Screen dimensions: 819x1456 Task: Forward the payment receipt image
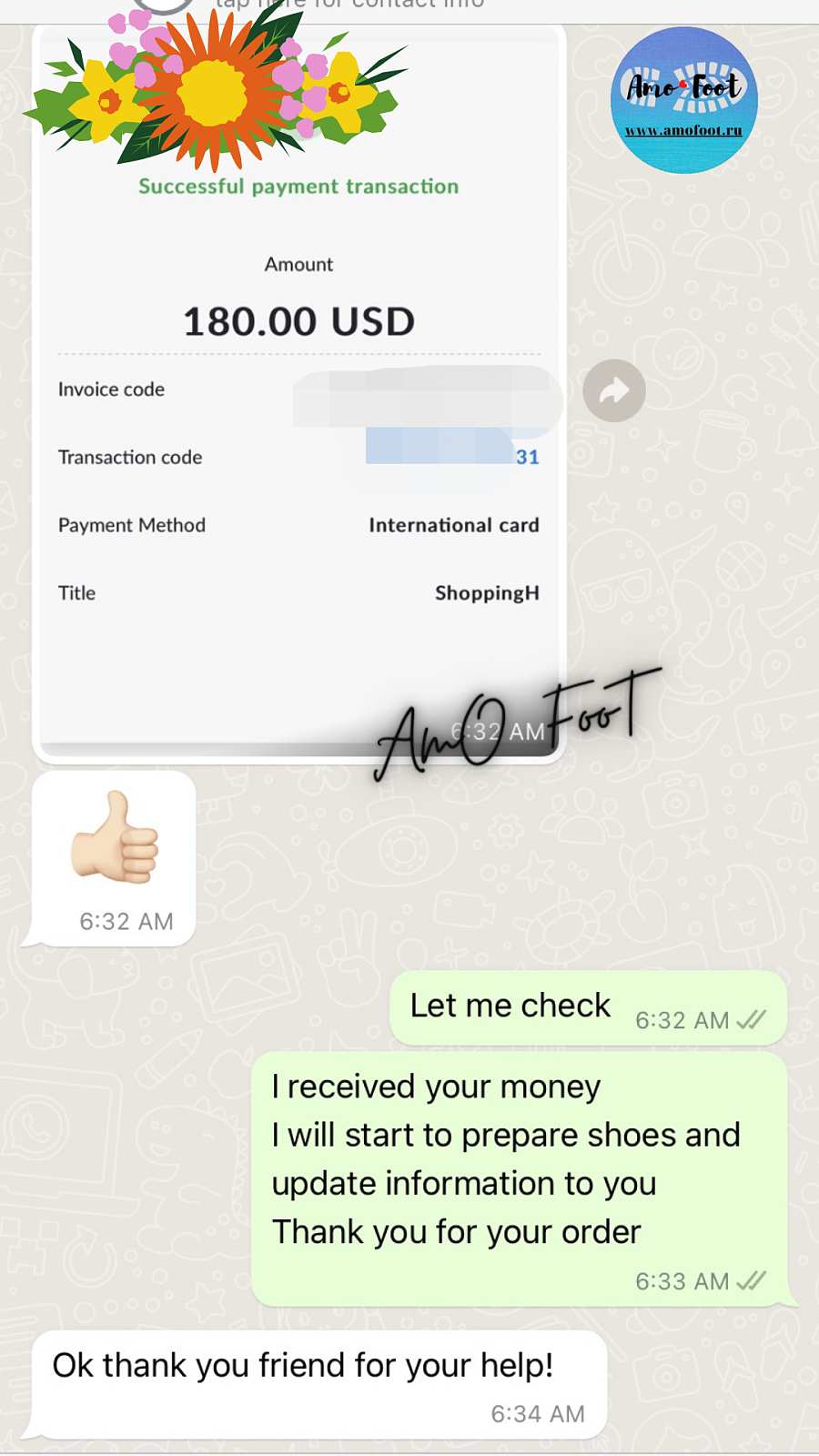tap(614, 391)
